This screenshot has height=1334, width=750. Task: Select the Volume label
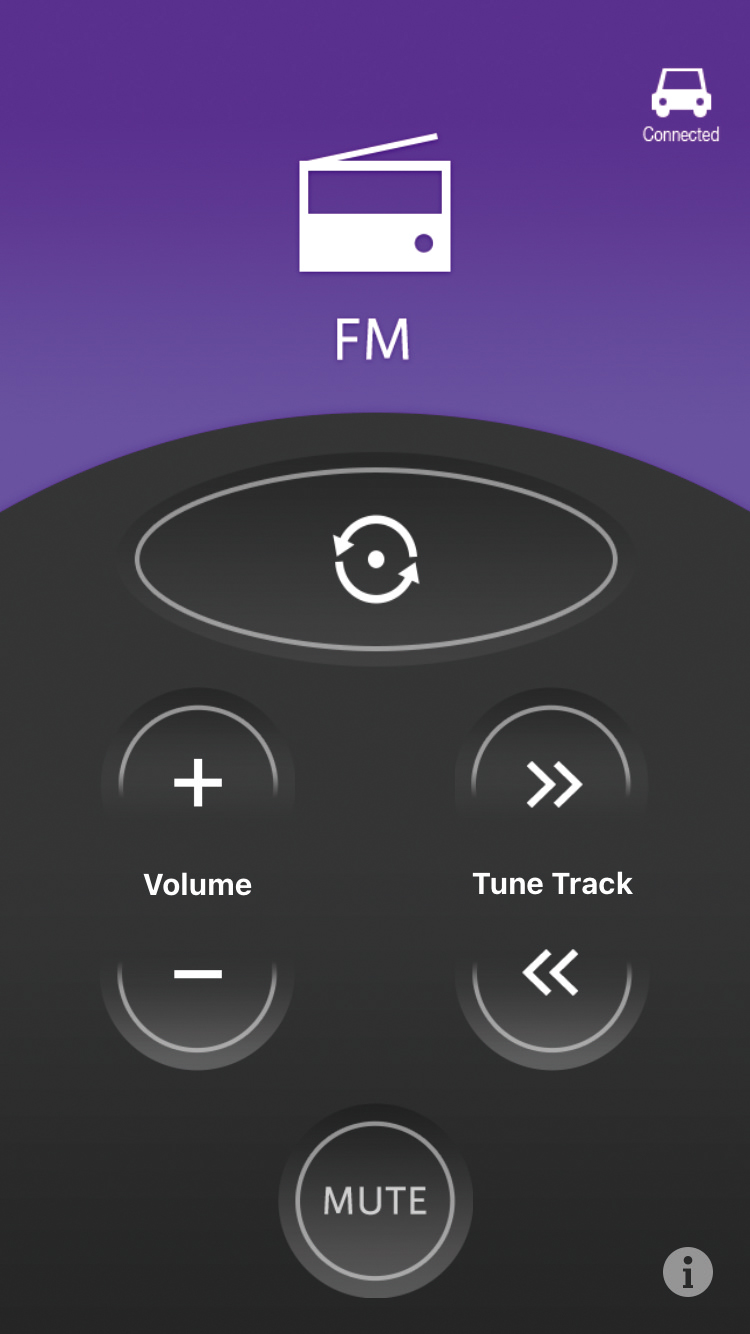tap(197, 884)
